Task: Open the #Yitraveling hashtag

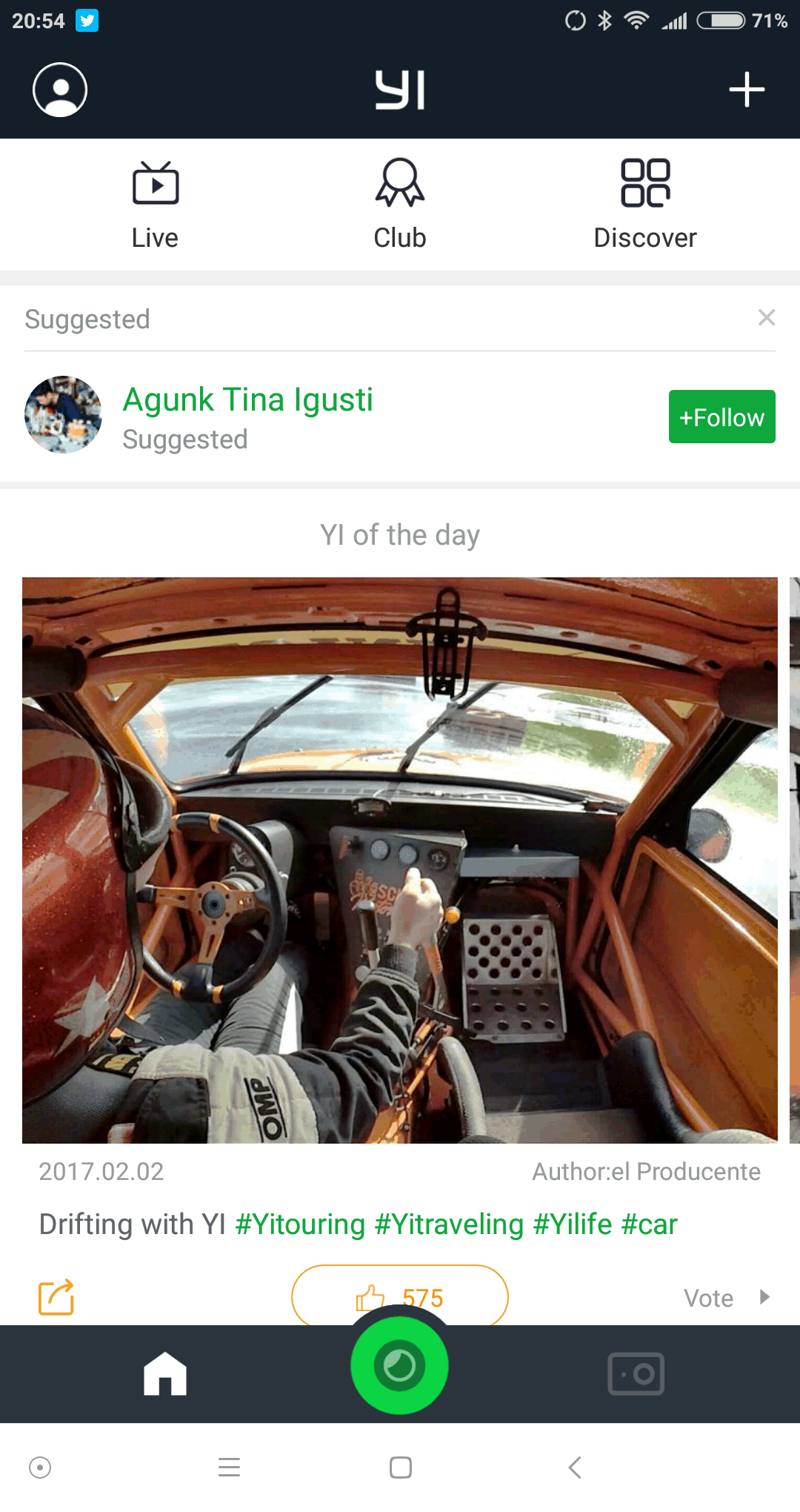Action: pos(449,1224)
